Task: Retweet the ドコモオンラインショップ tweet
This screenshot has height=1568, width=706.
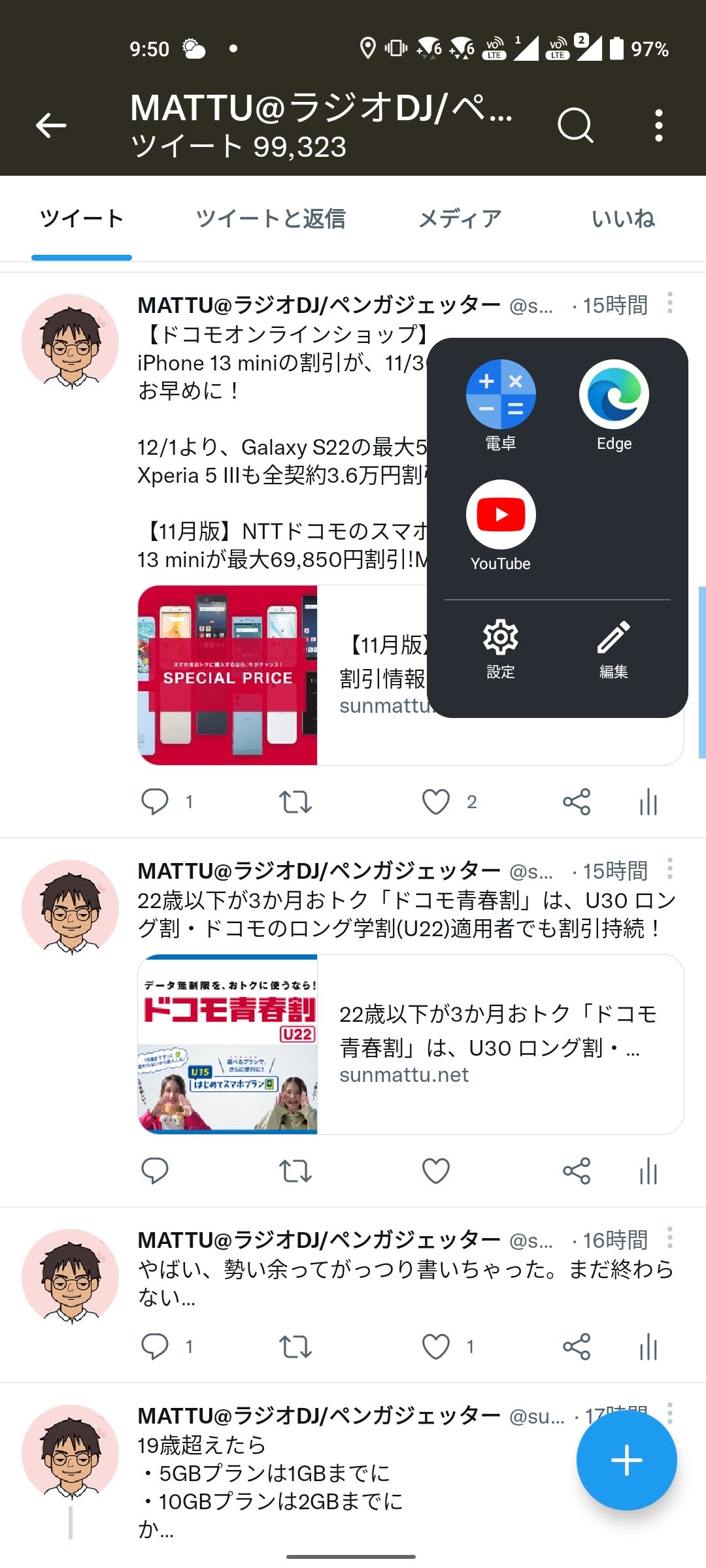Action: tap(295, 802)
